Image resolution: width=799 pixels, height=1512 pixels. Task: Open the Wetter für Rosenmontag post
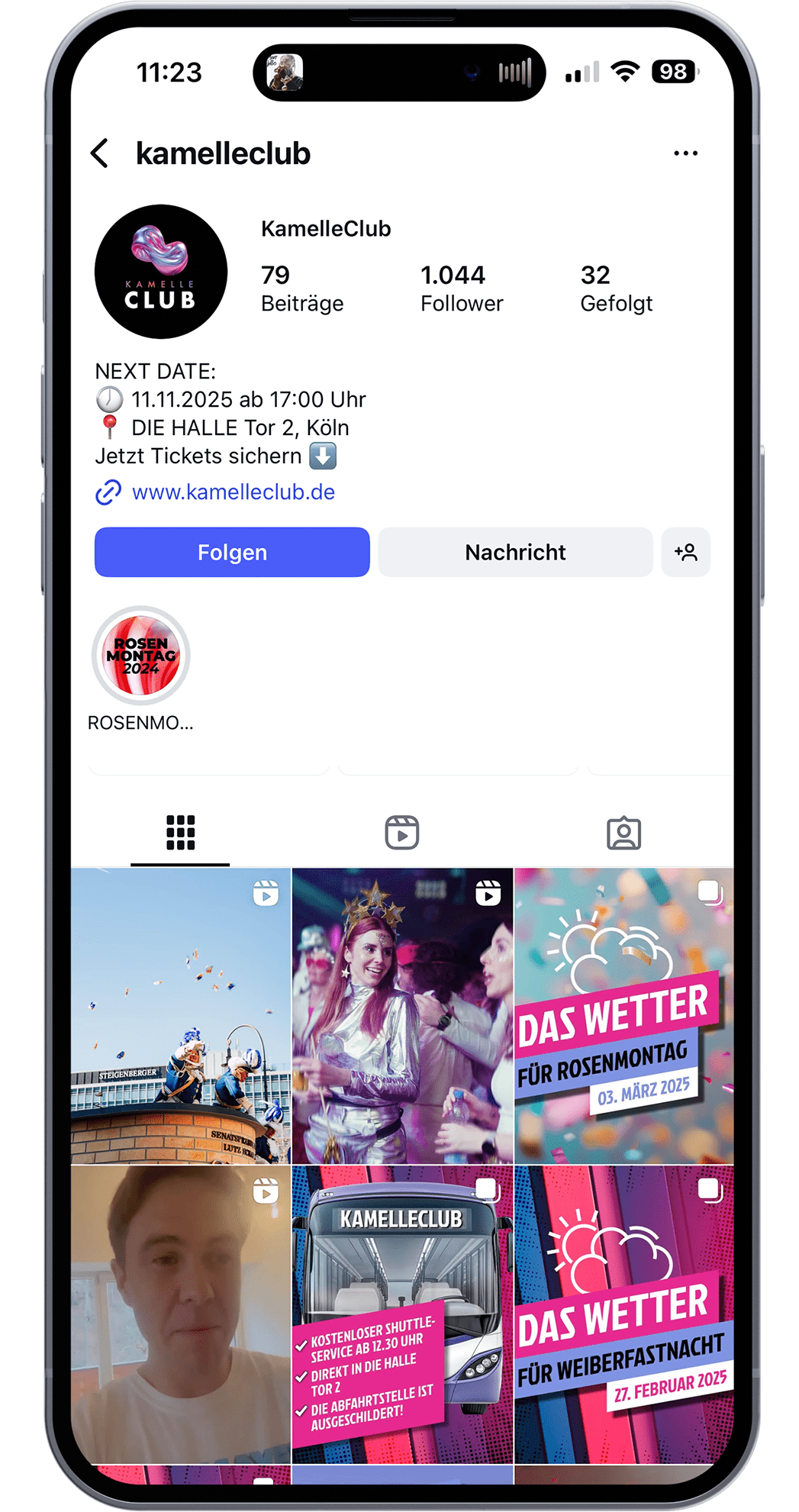[x=623, y=1015]
